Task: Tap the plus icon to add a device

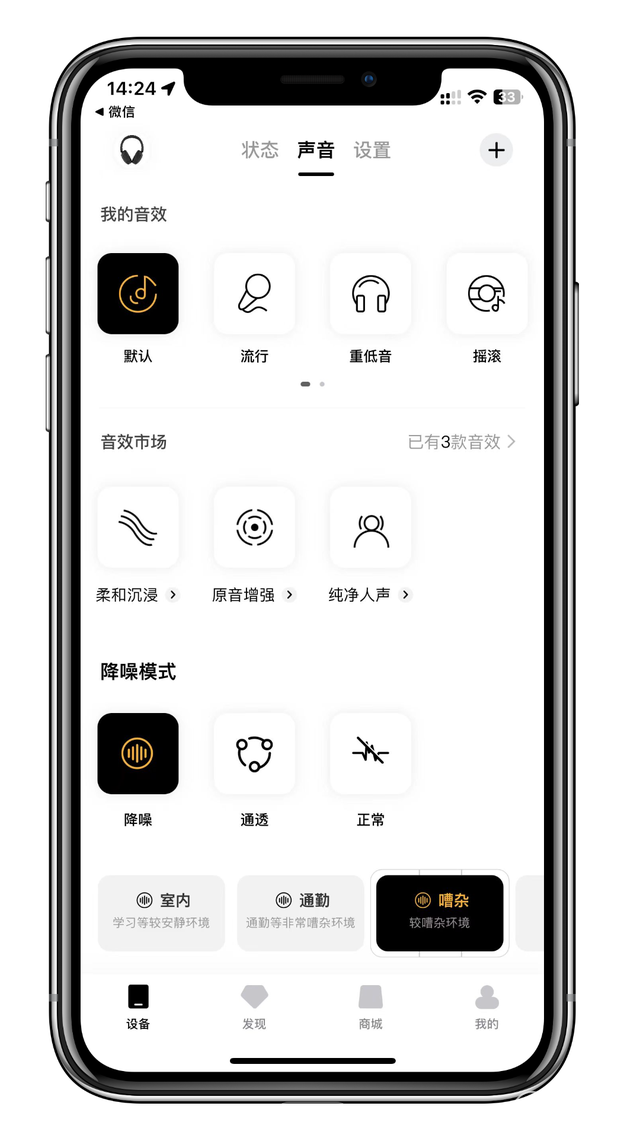Action: coord(496,150)
